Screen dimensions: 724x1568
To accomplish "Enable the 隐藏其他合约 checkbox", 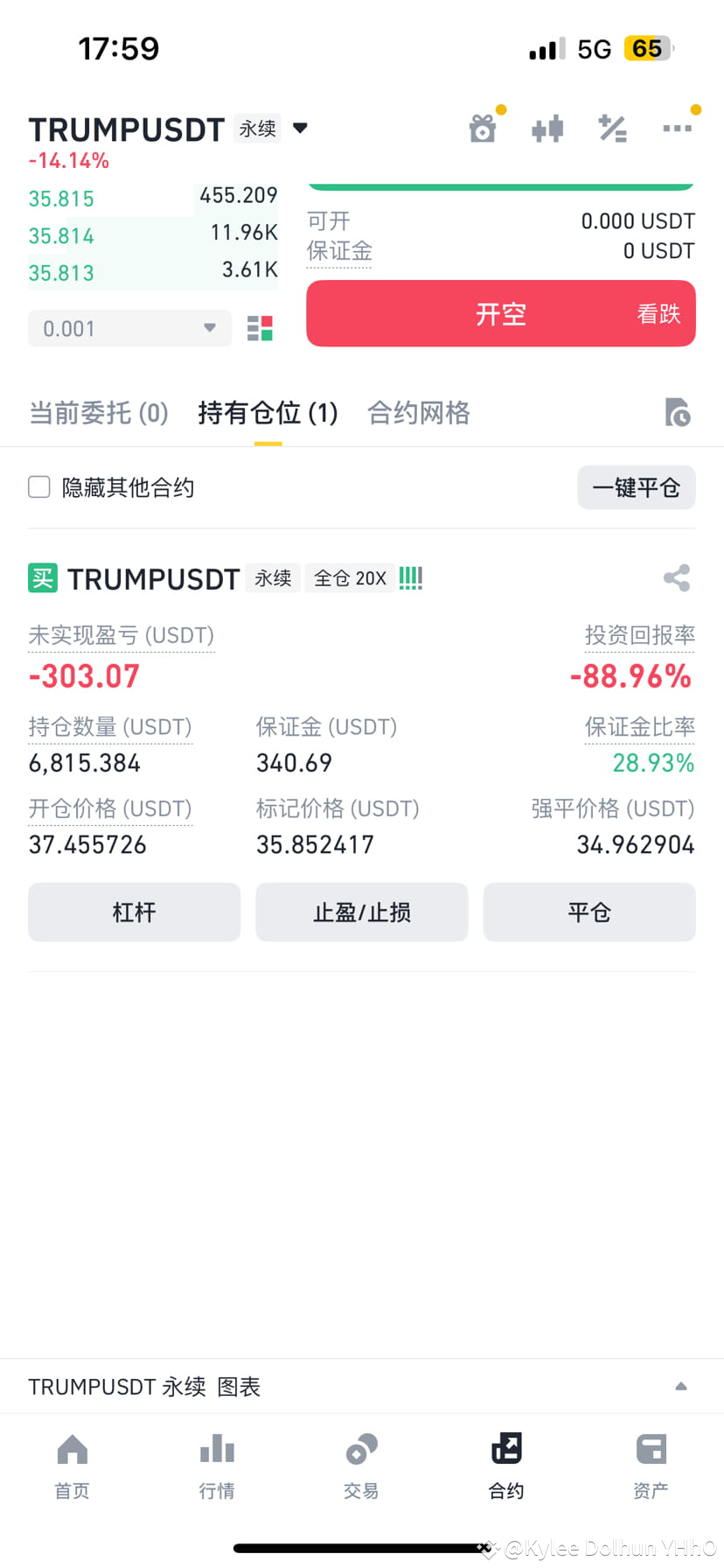I will click(38, 486).
